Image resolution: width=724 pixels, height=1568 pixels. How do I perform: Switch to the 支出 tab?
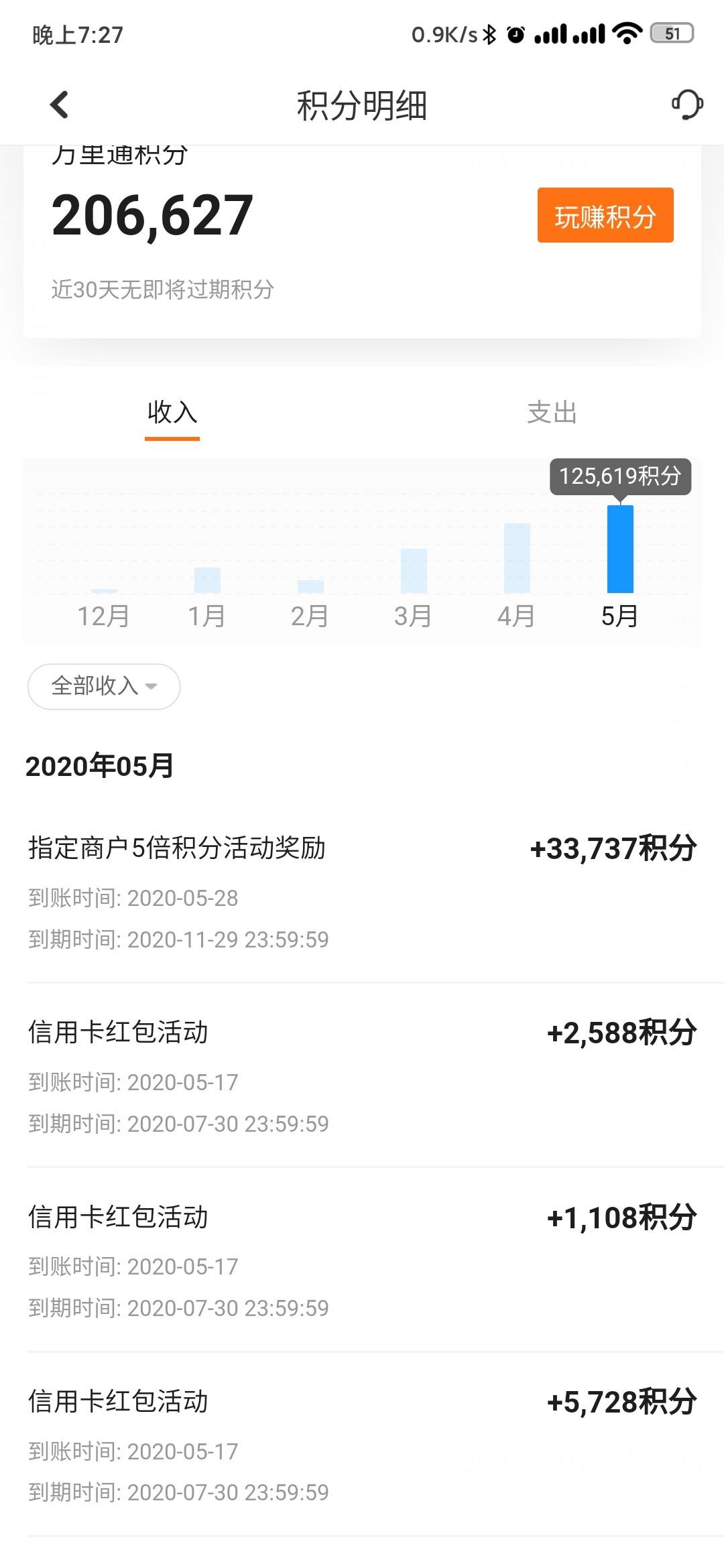pos(552,413)
